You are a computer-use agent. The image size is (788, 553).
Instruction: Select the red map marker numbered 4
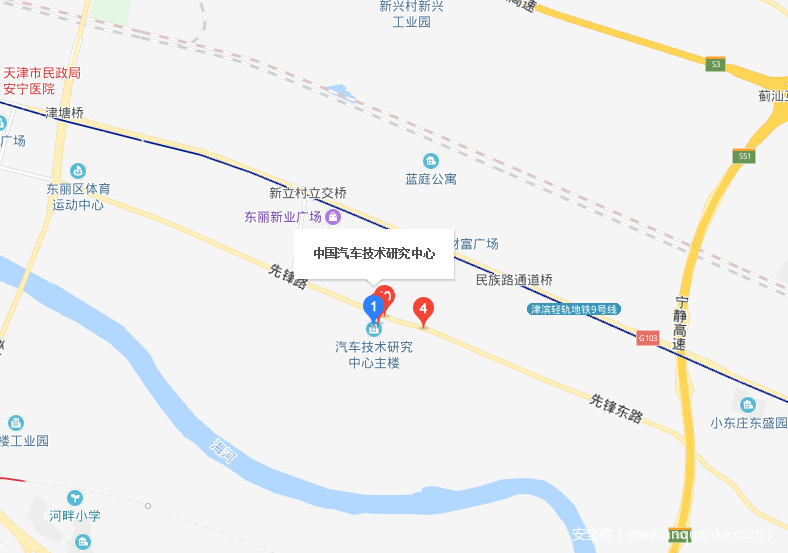(423, 311)
